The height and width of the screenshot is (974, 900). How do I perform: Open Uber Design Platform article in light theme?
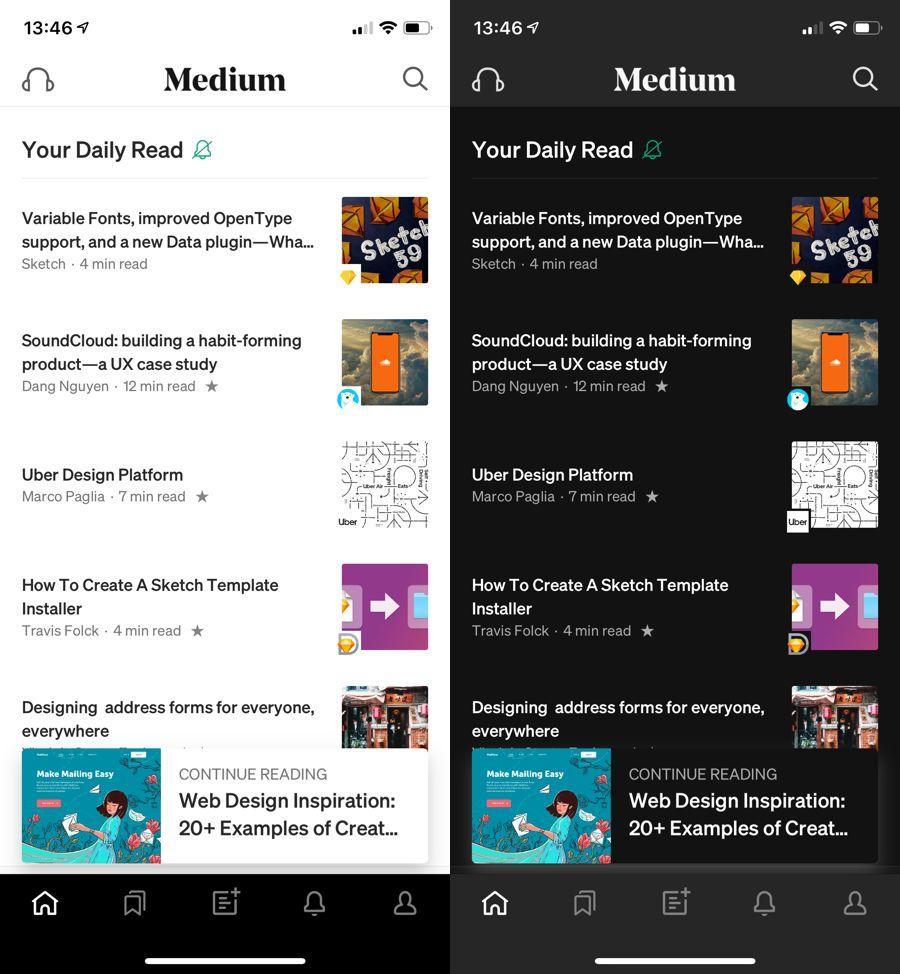(103, 475)
